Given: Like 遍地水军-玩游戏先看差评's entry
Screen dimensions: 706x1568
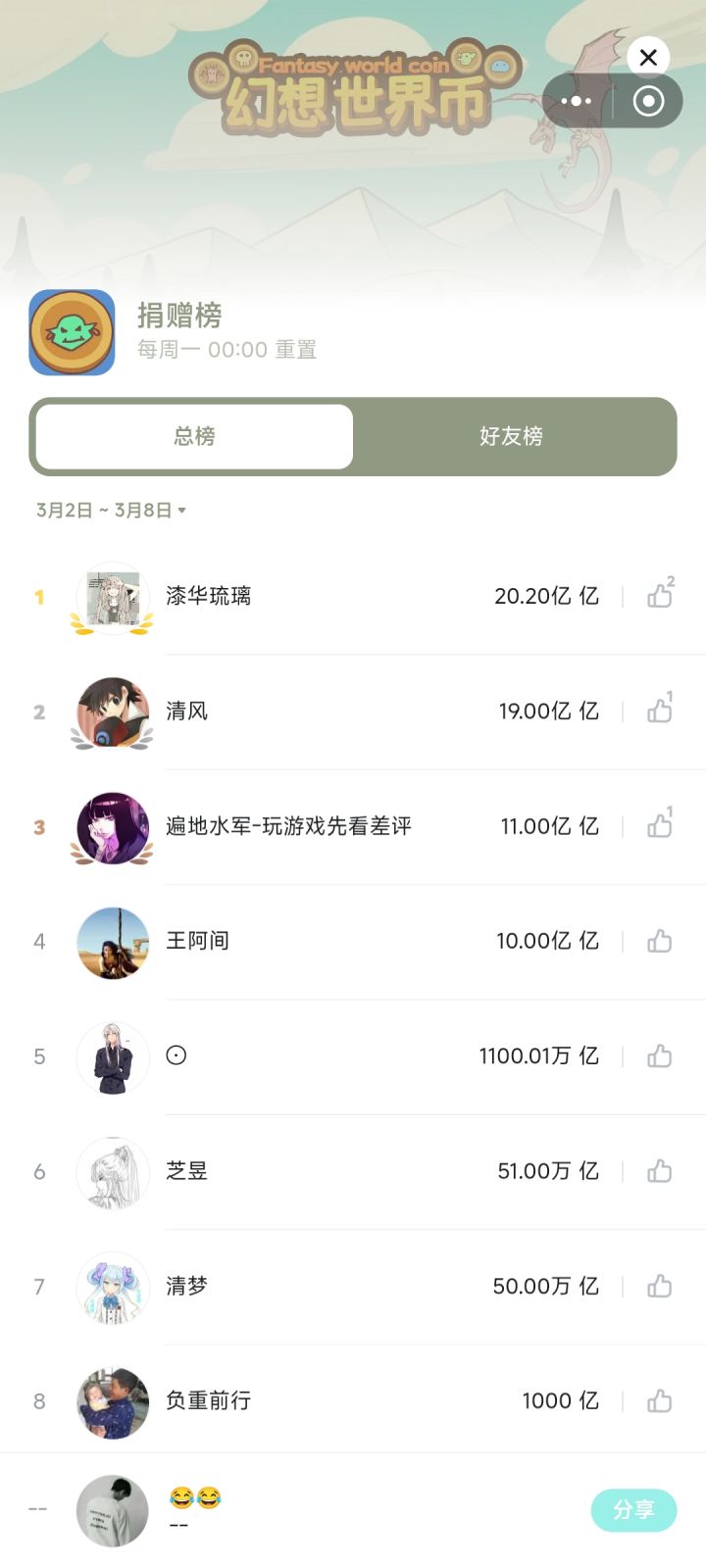Looking at the screenshot, I should click(x=660, y=825).
